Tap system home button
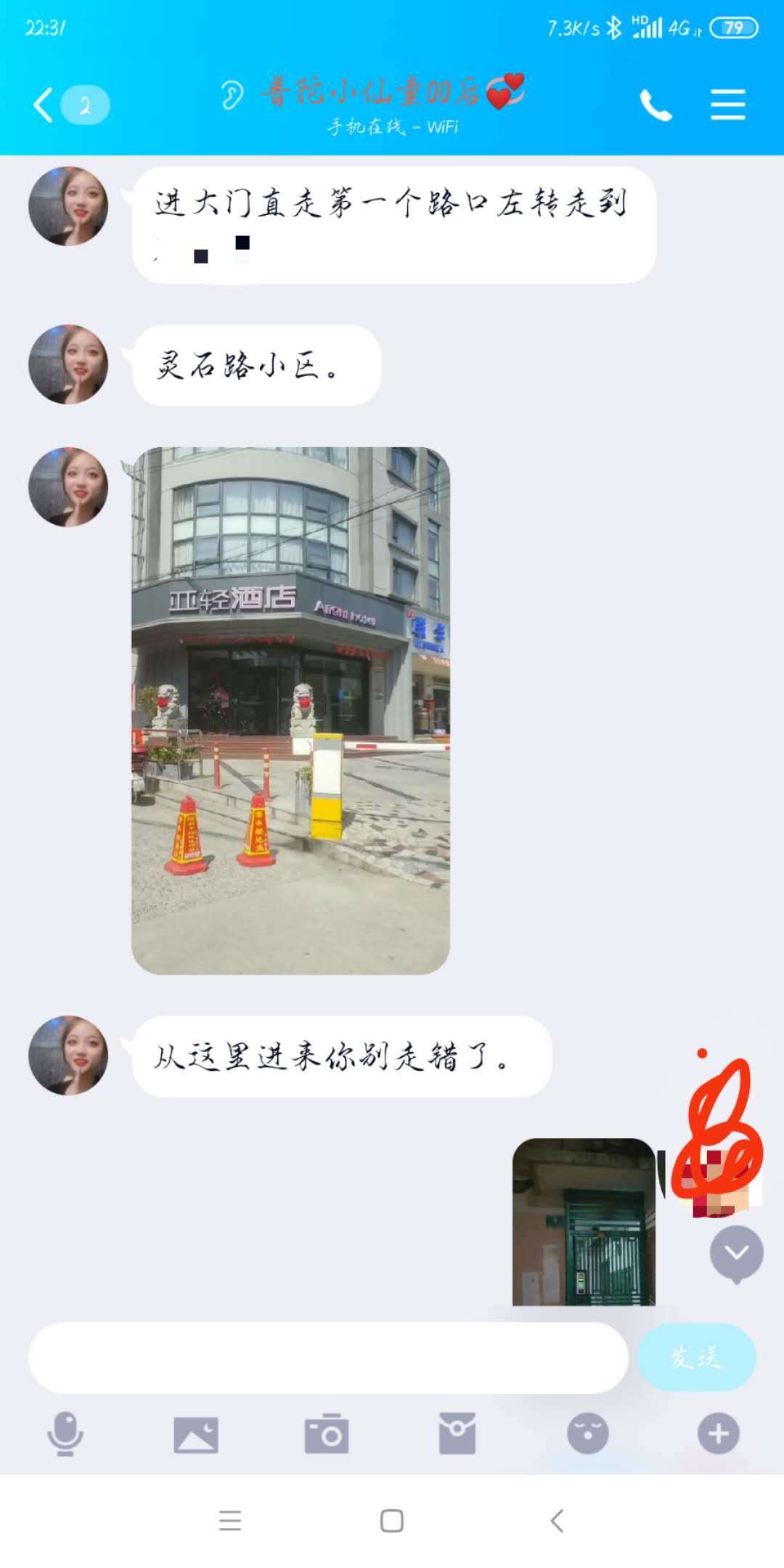 [x=392, y=1521]
